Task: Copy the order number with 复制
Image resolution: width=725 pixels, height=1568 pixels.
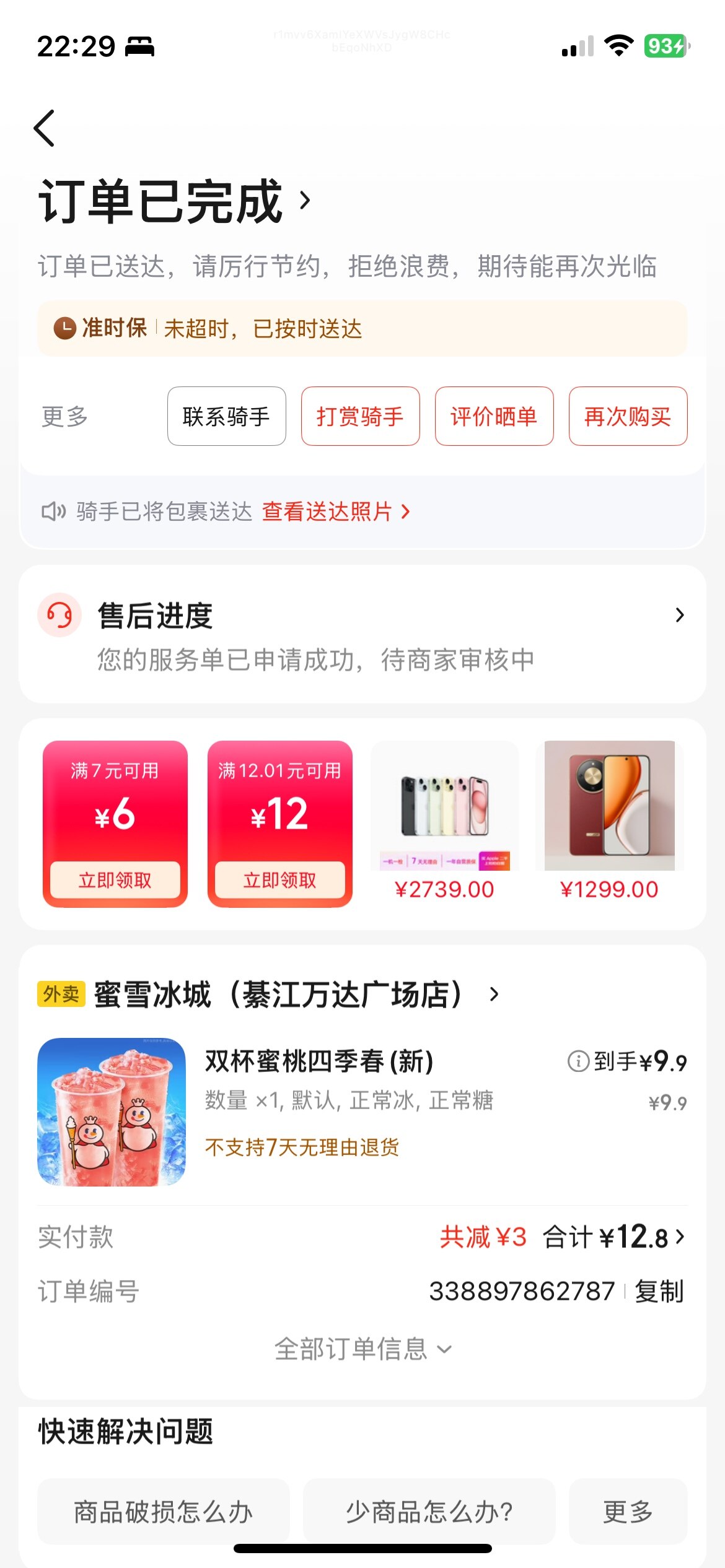Action: [x=659, y=1292]
